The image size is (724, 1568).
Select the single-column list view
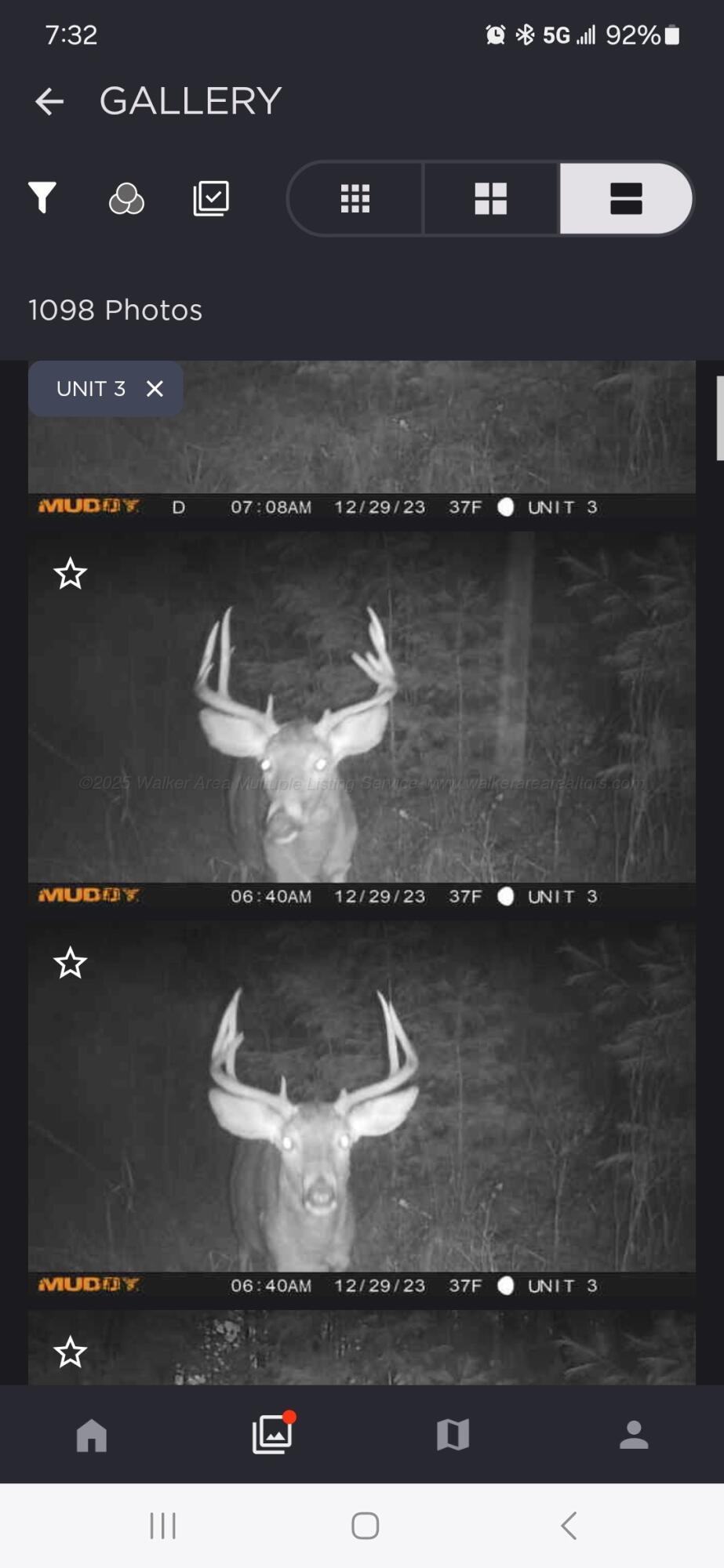tap(626, 198)
